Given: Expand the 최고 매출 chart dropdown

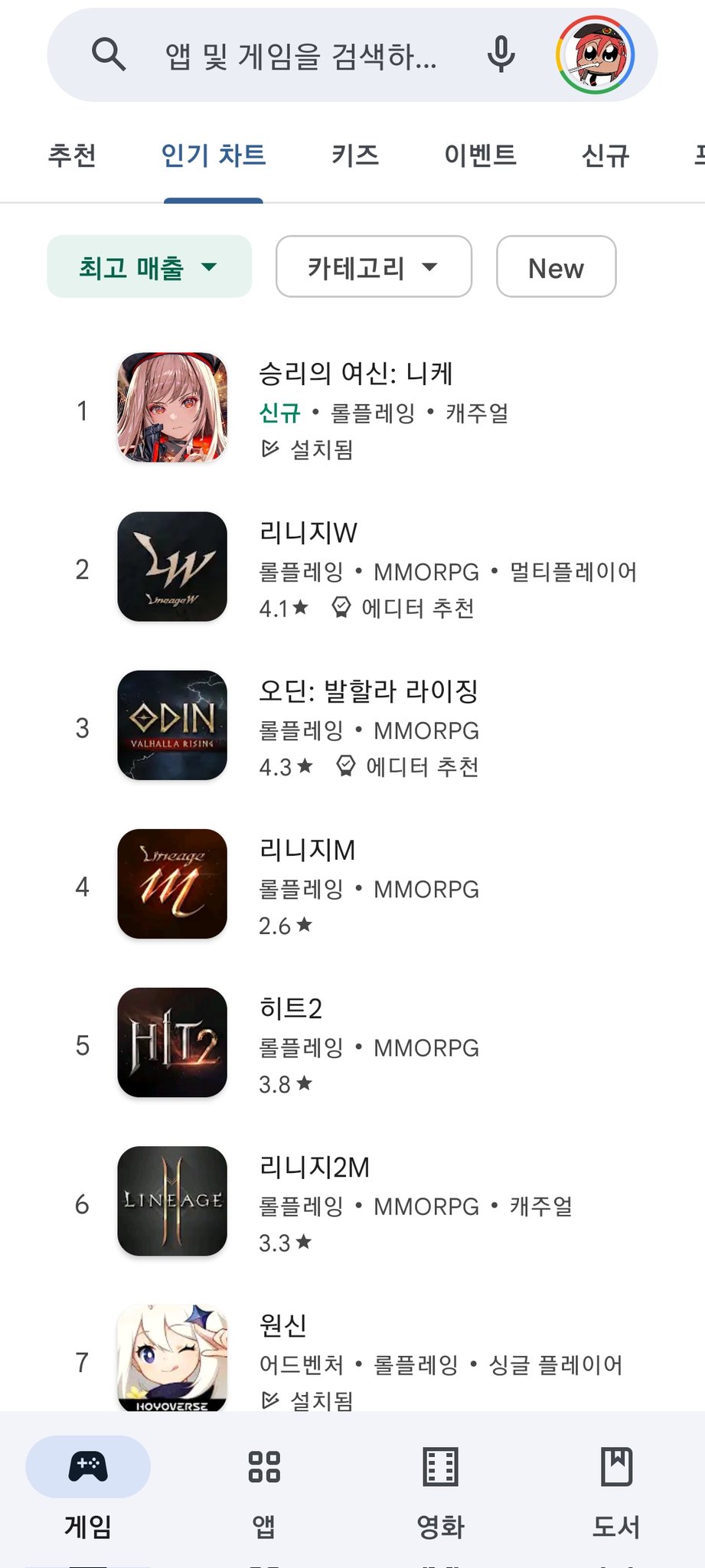Looking at the screenshot, I should pos(149,267).
